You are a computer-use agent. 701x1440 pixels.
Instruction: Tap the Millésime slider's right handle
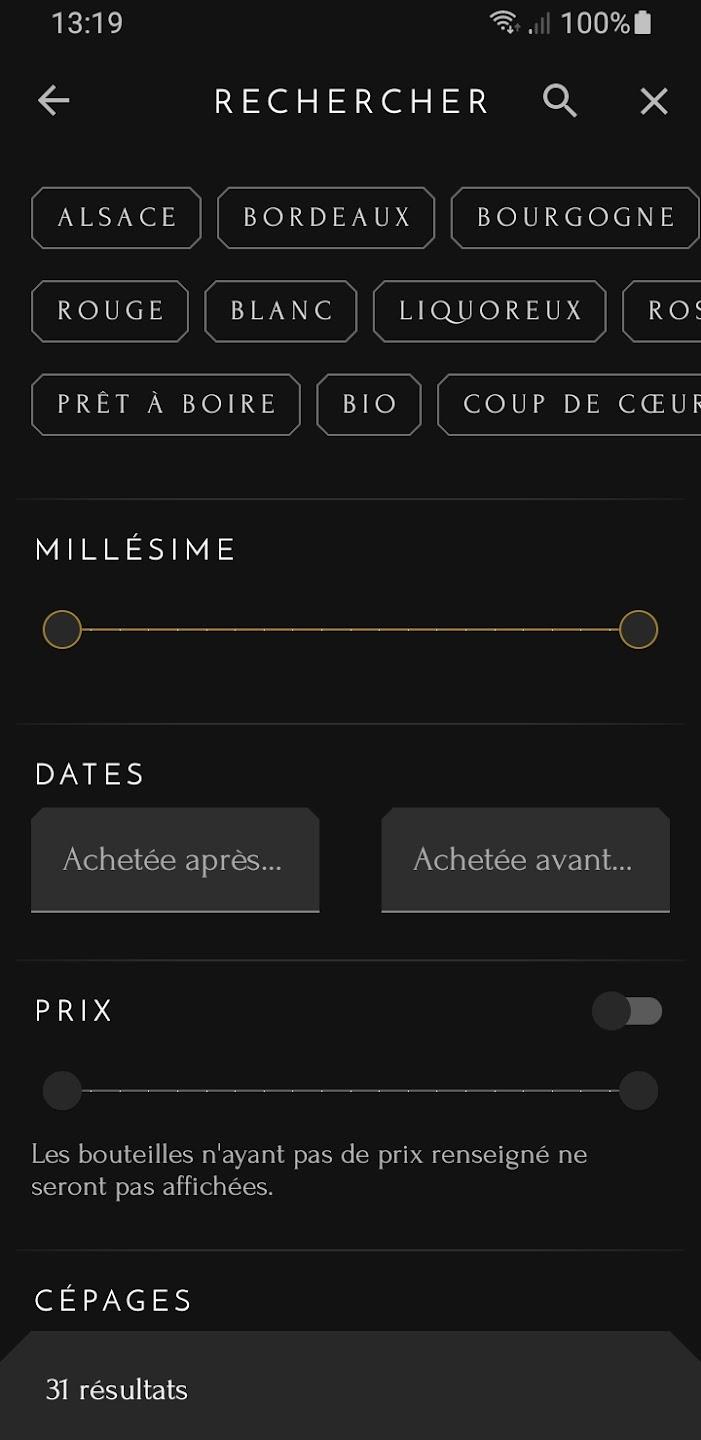[x=638, y=630]
